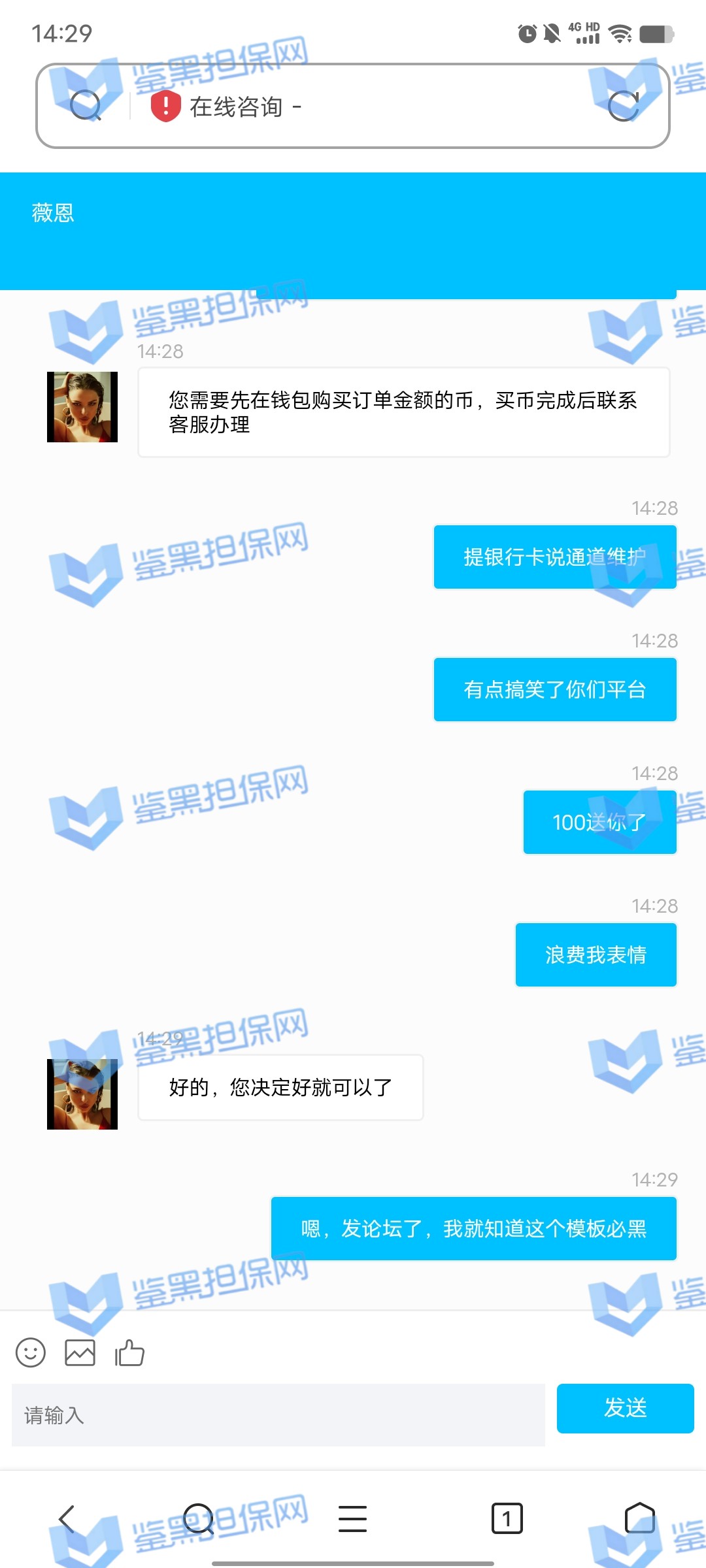
Task: Tap the thumbs-up rating icon
Action: tap(129, 1352)
